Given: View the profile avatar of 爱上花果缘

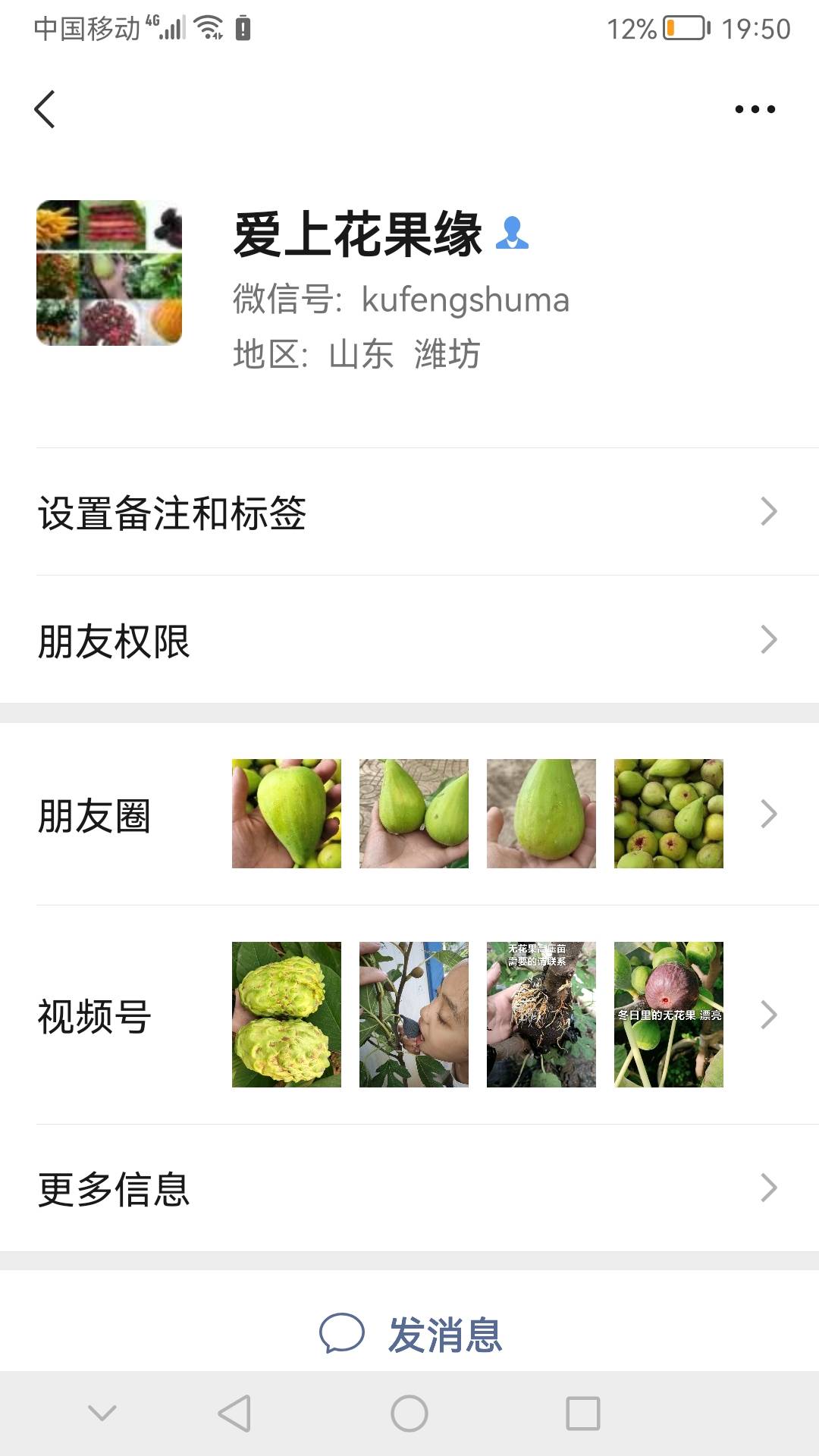Looking at the screenshot, I should coord(109,273).
